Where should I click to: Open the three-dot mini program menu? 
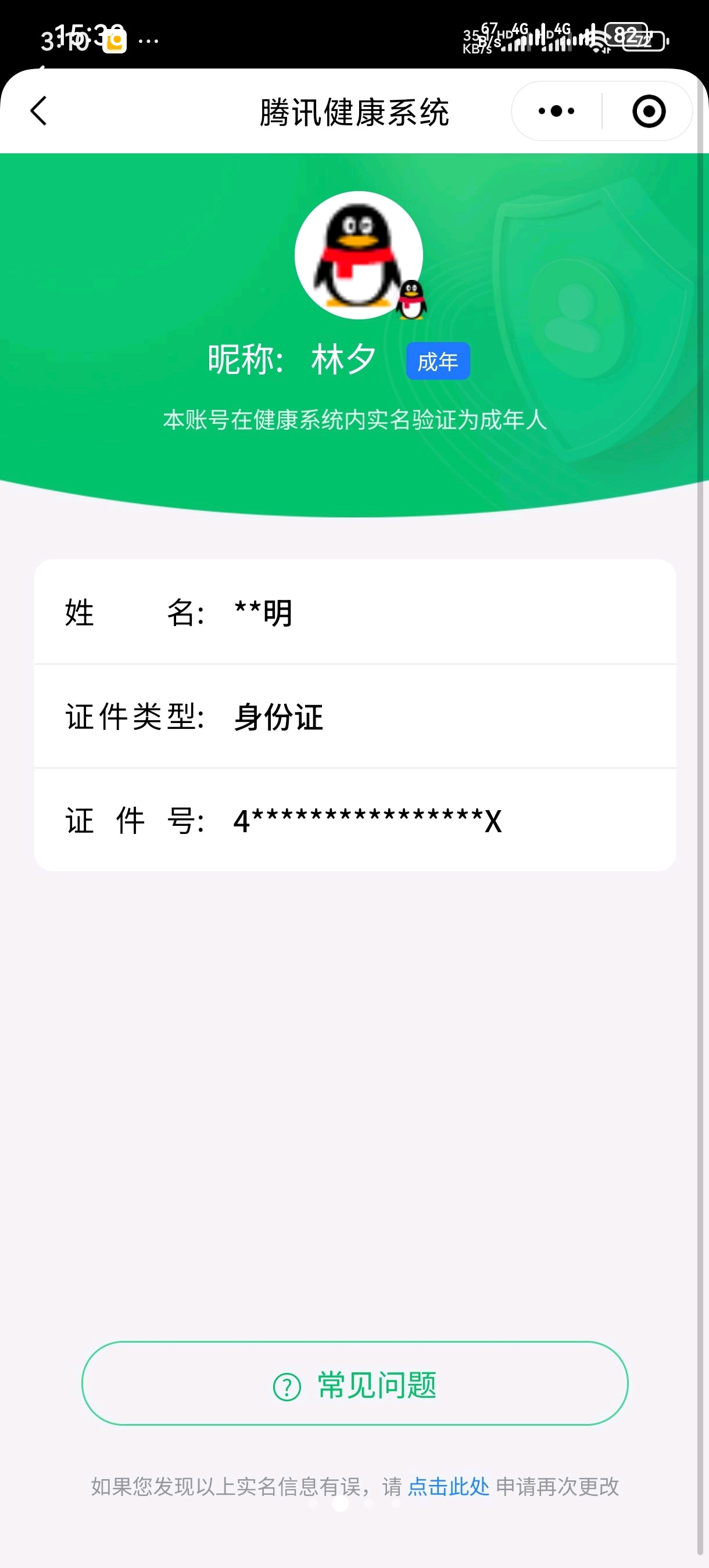point(556,111)
